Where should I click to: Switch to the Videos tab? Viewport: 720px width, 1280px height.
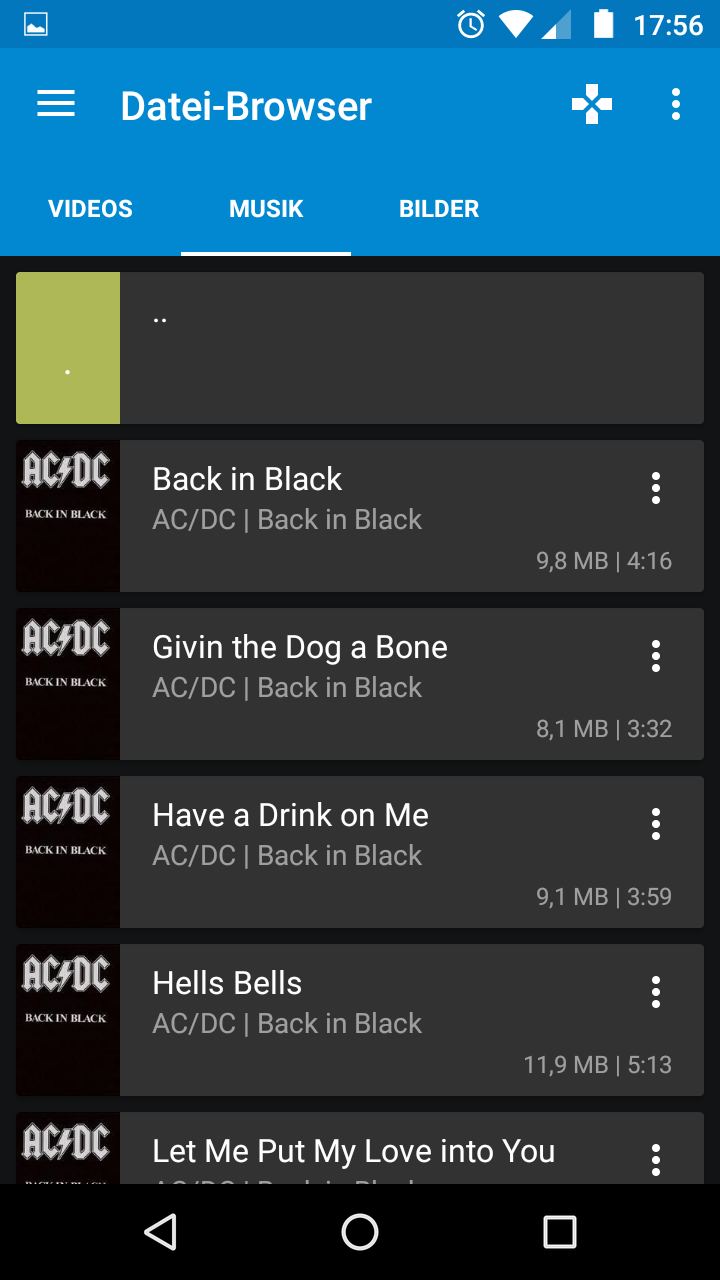click(x=90, y=209)
